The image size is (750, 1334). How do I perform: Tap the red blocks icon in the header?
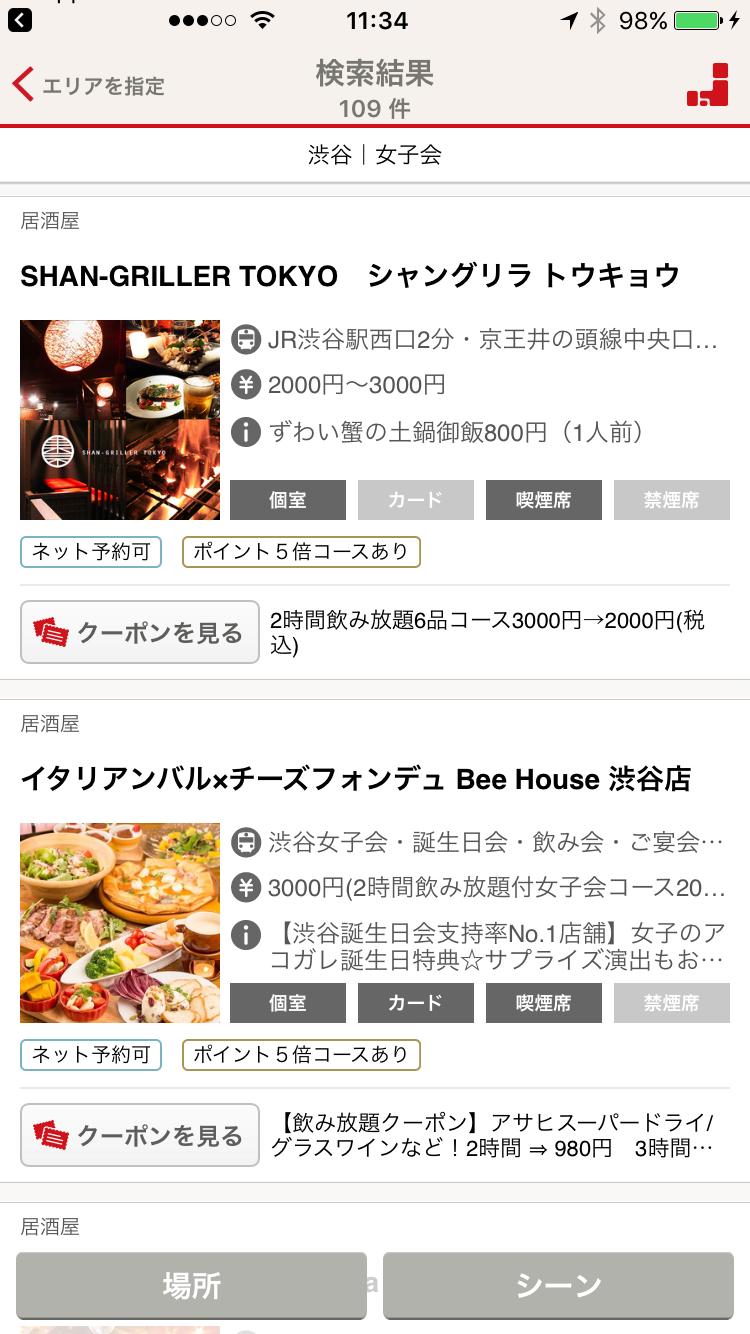708,85
